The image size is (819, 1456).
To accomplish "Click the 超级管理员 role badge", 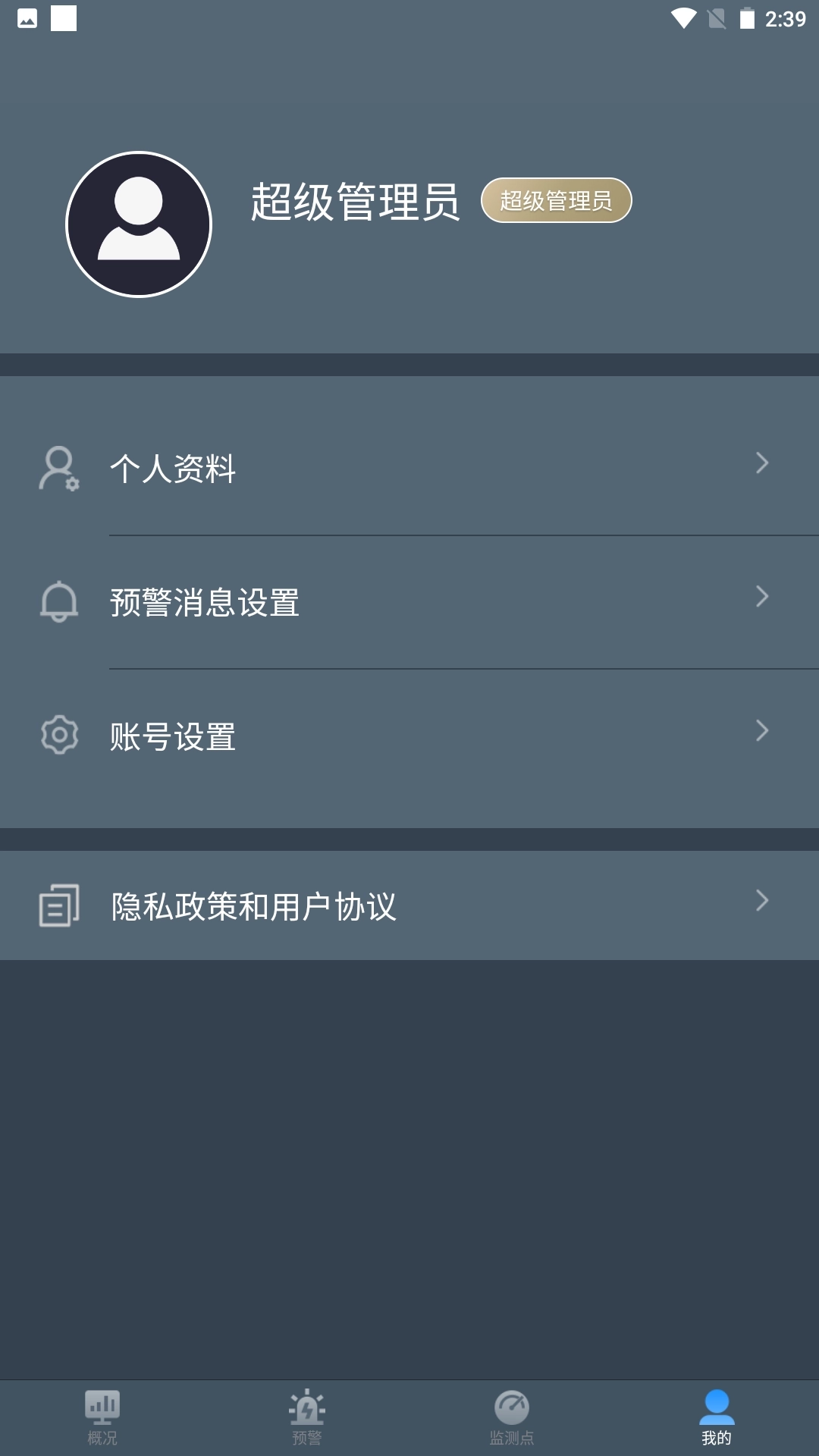I will [x=557, y=201].
